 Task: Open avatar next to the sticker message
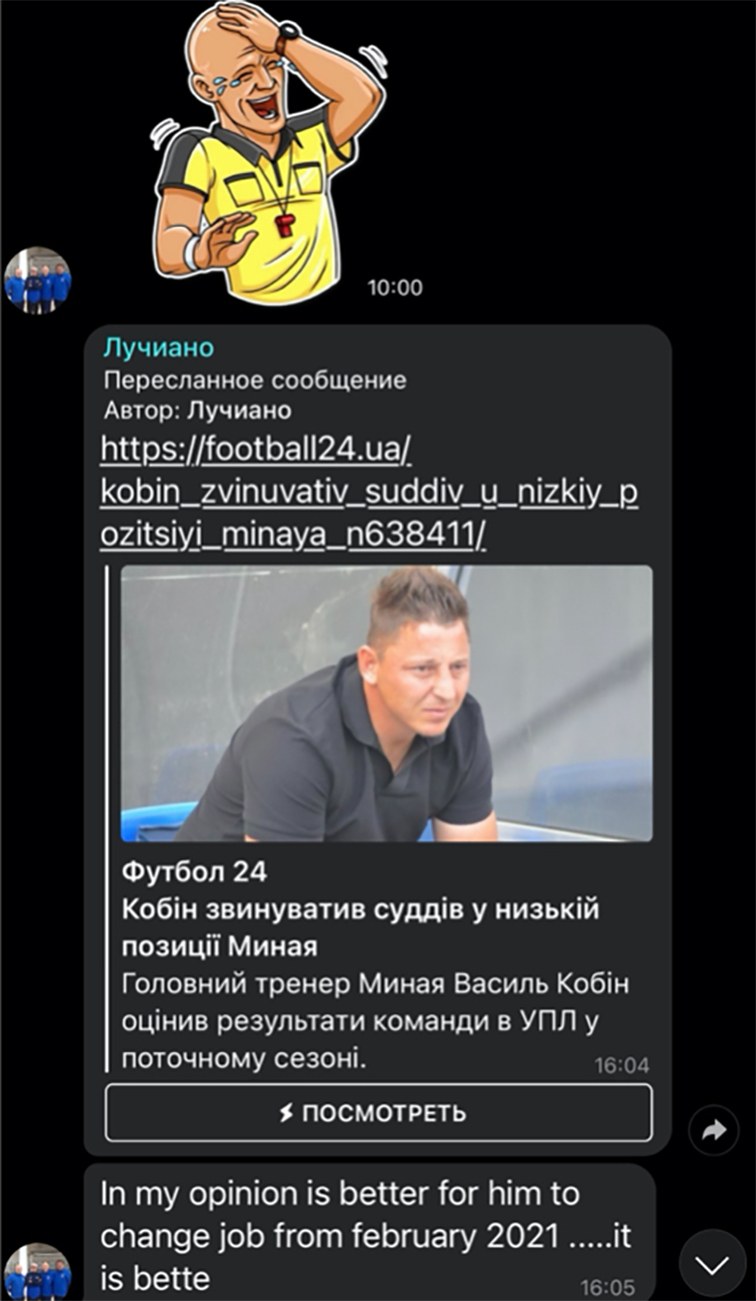tap(38, 281)
